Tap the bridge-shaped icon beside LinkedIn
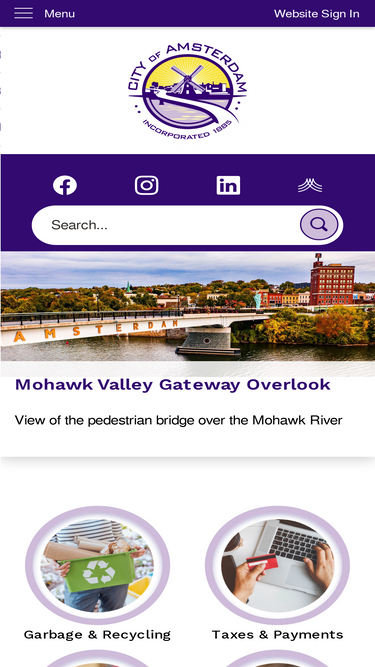This screenshot has width=375, height=667. [310, 186]
